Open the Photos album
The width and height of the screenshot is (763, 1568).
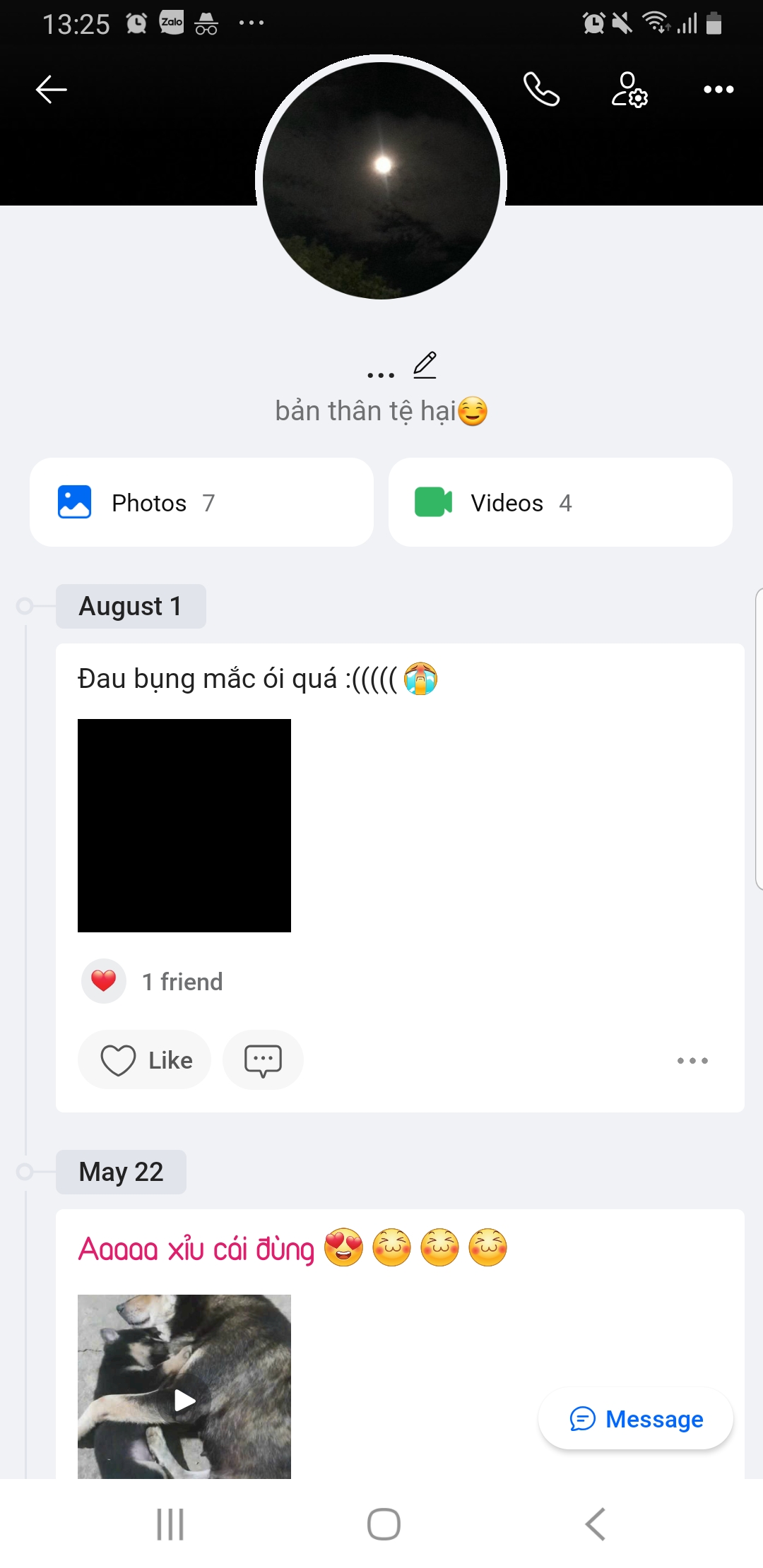coord(201,502)
